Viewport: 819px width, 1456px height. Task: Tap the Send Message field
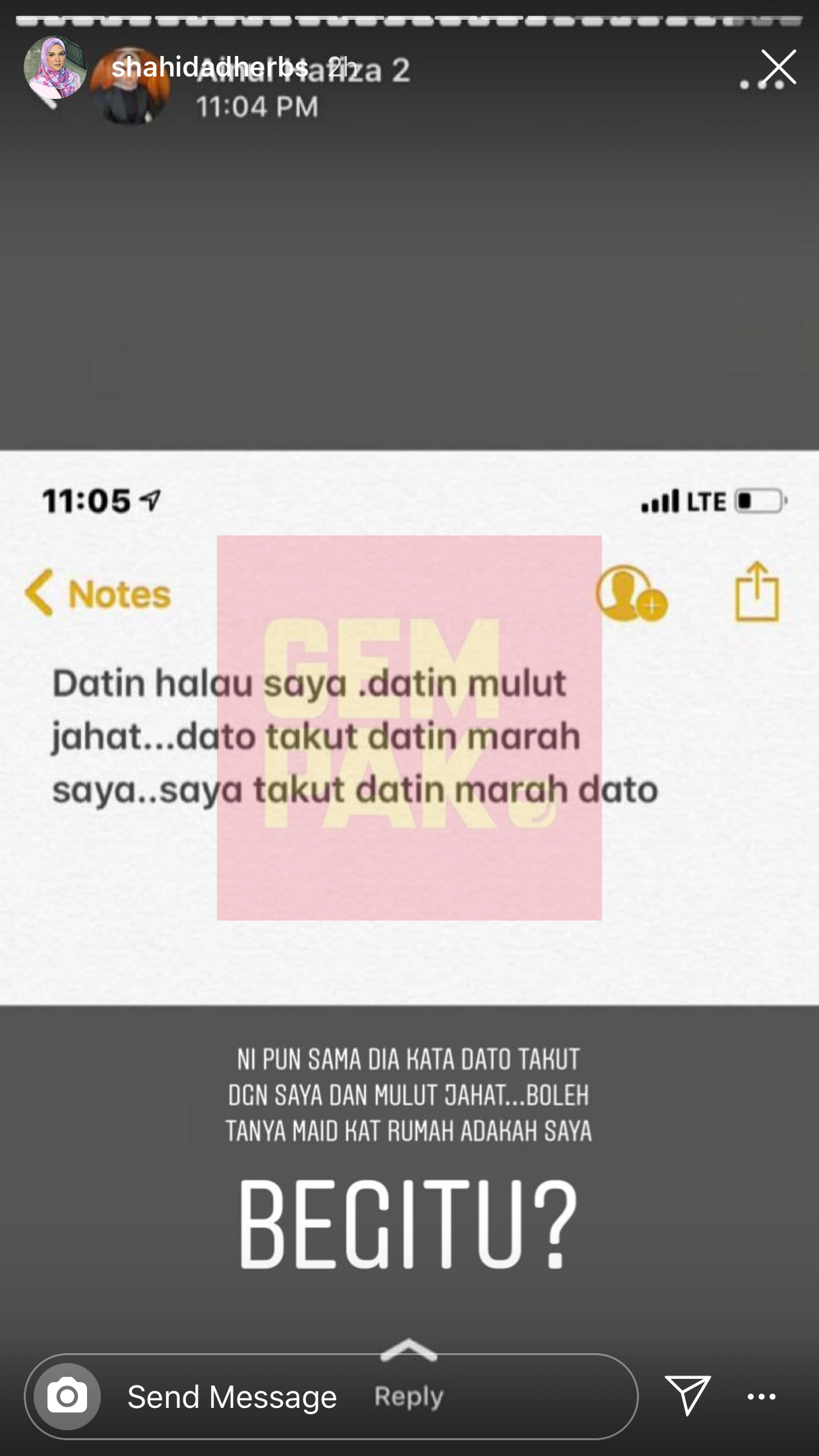232,1397
